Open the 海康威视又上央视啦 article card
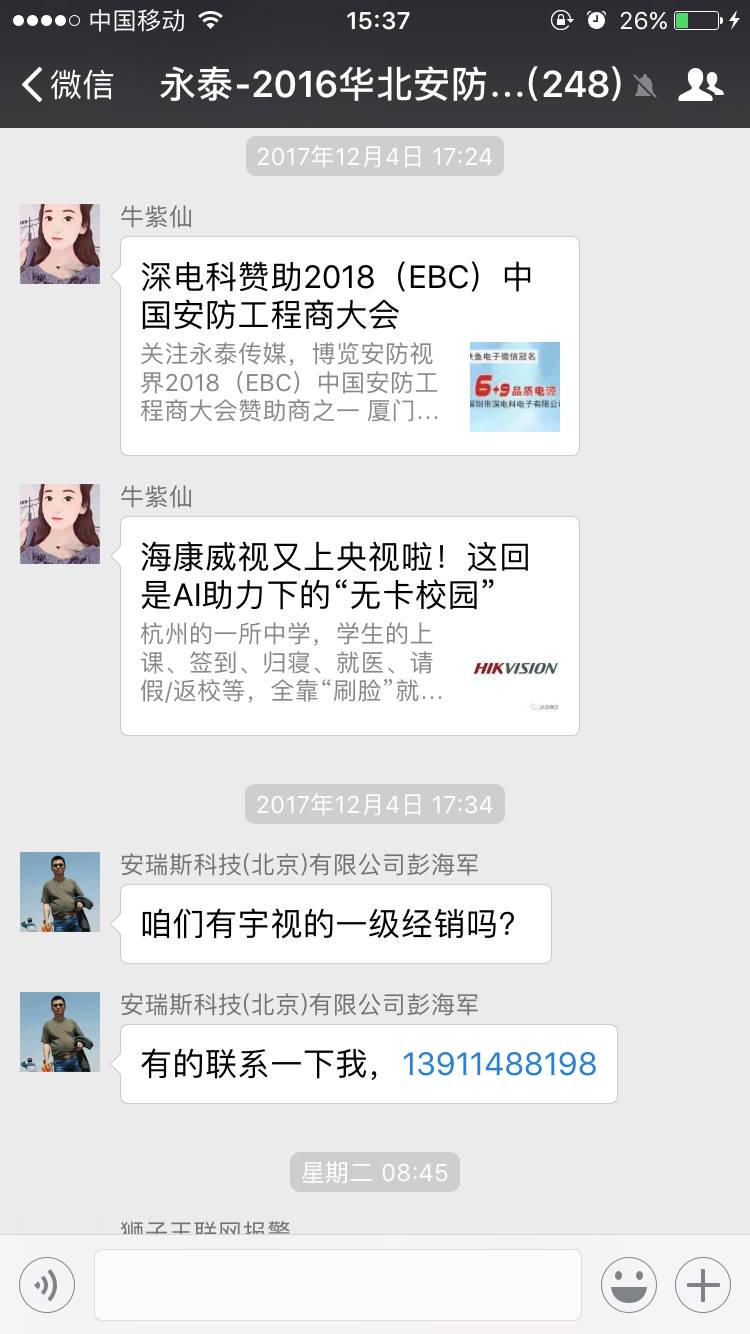The width and height of the screenshot is (750, 1334). click(349, 626)
